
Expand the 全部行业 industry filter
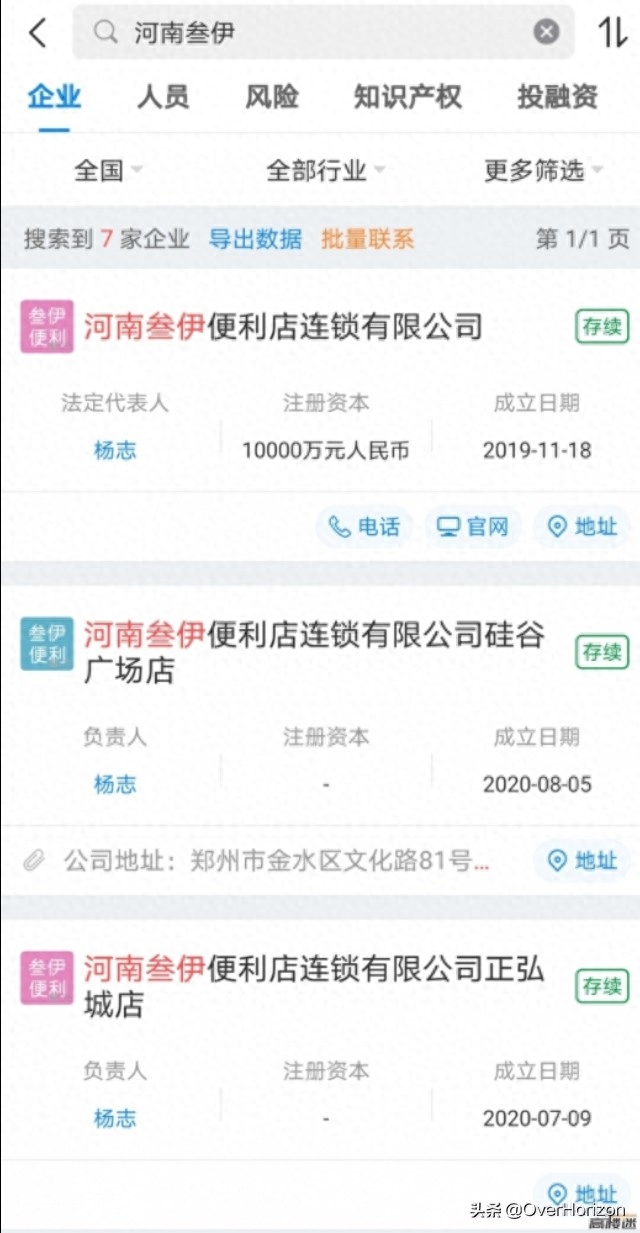click(324, 171)
